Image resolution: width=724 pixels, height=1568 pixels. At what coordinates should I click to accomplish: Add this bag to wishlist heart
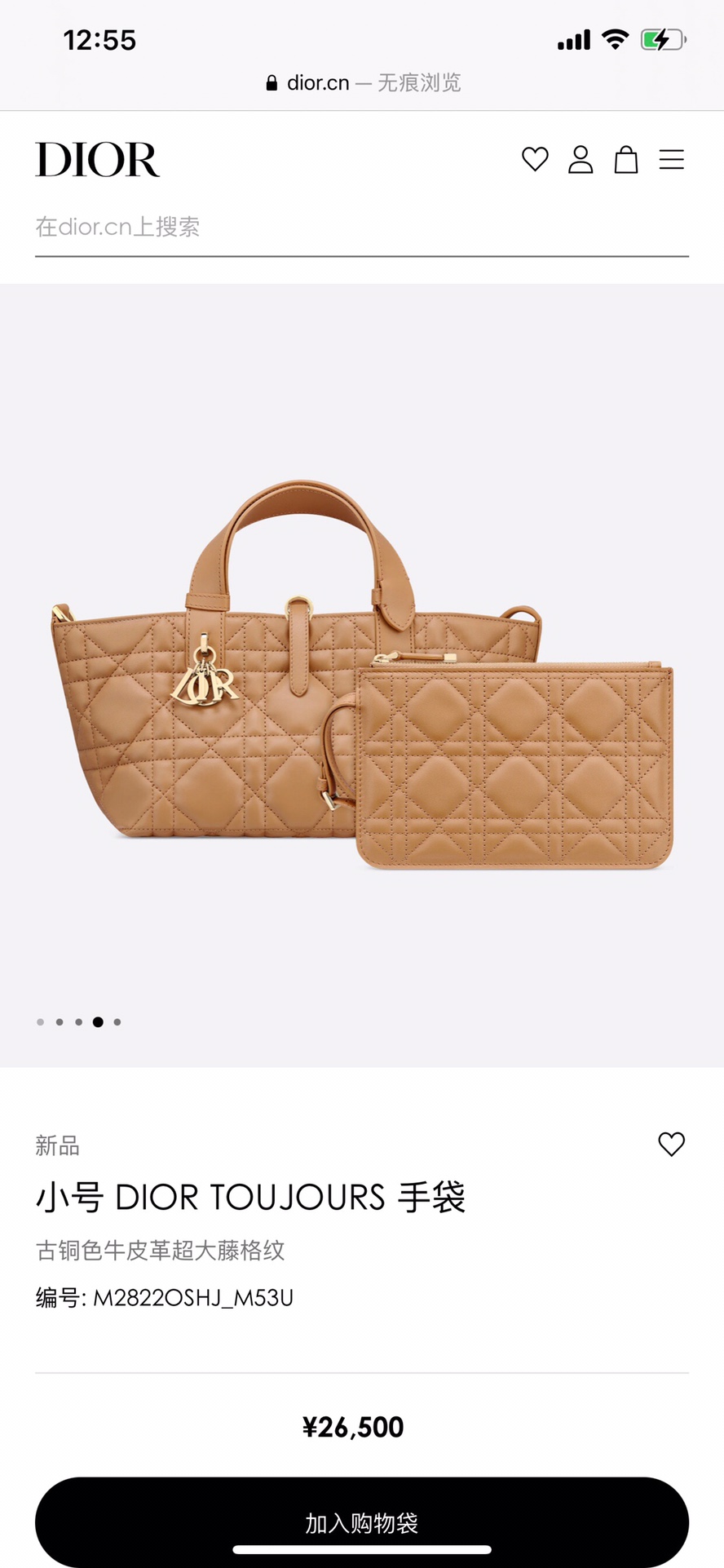click(x=671, y=1145)
